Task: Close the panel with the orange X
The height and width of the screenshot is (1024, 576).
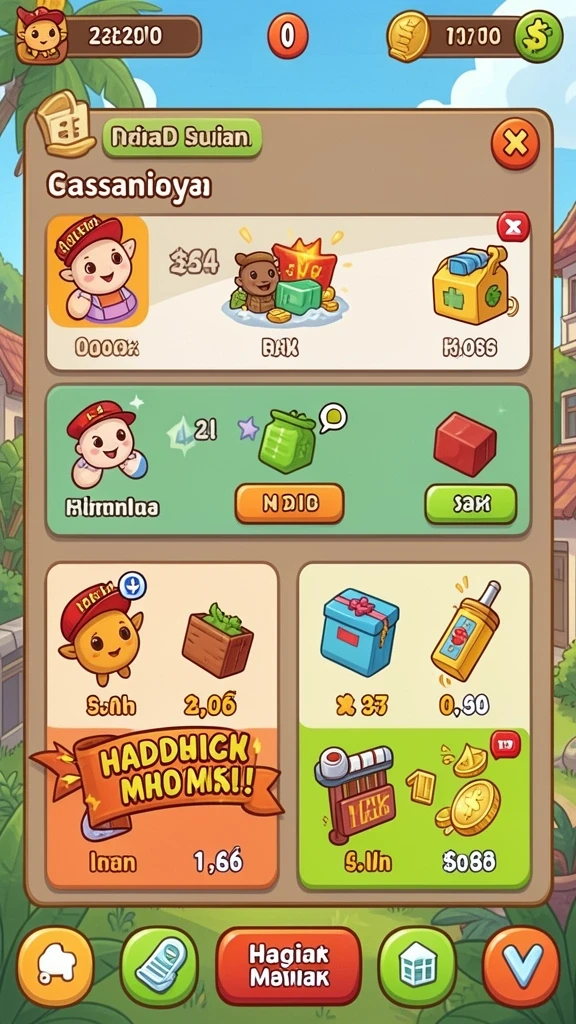Action: [x=515, y=144]
